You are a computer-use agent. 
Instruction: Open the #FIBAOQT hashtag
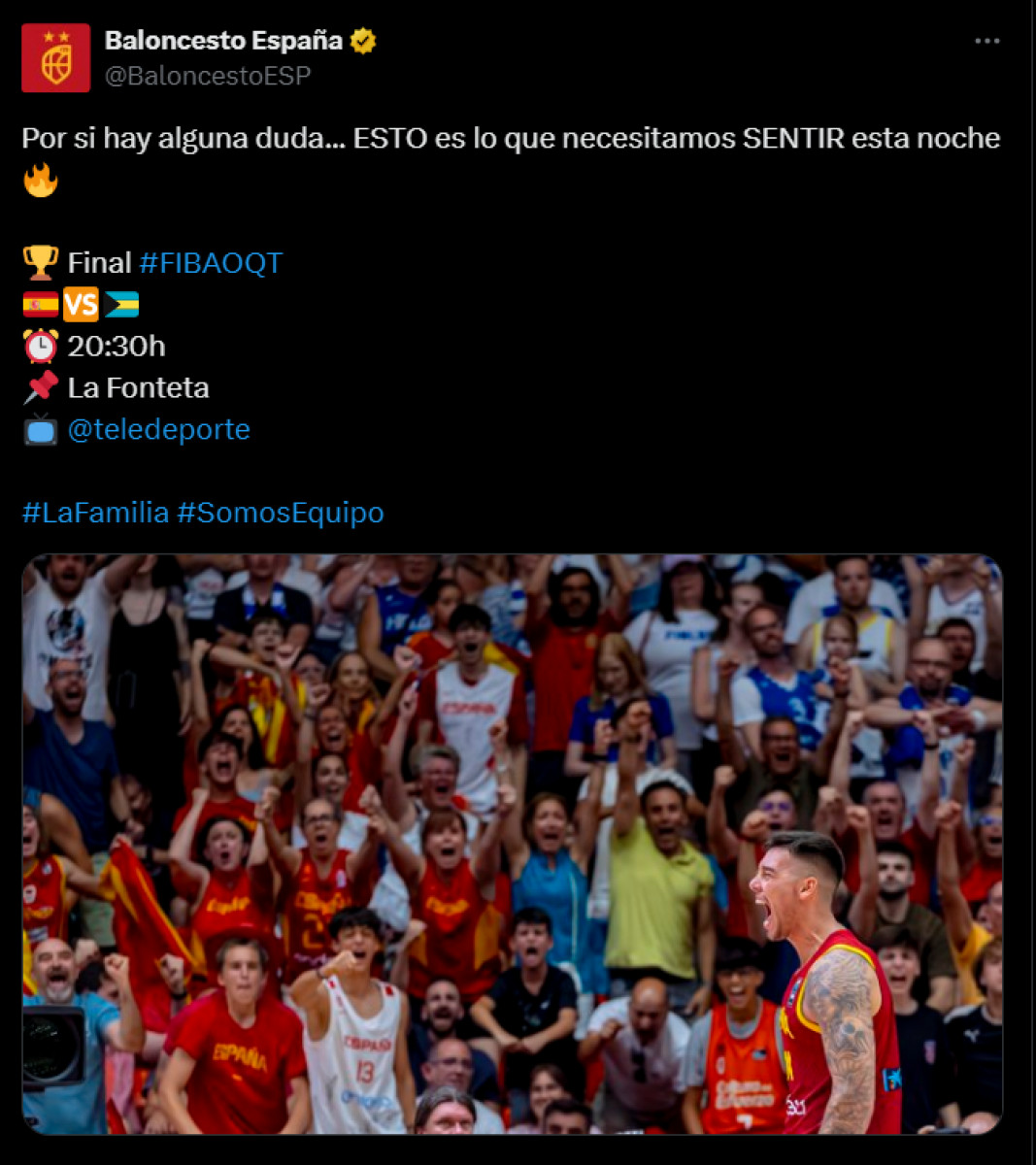click(x=211, y=262)
